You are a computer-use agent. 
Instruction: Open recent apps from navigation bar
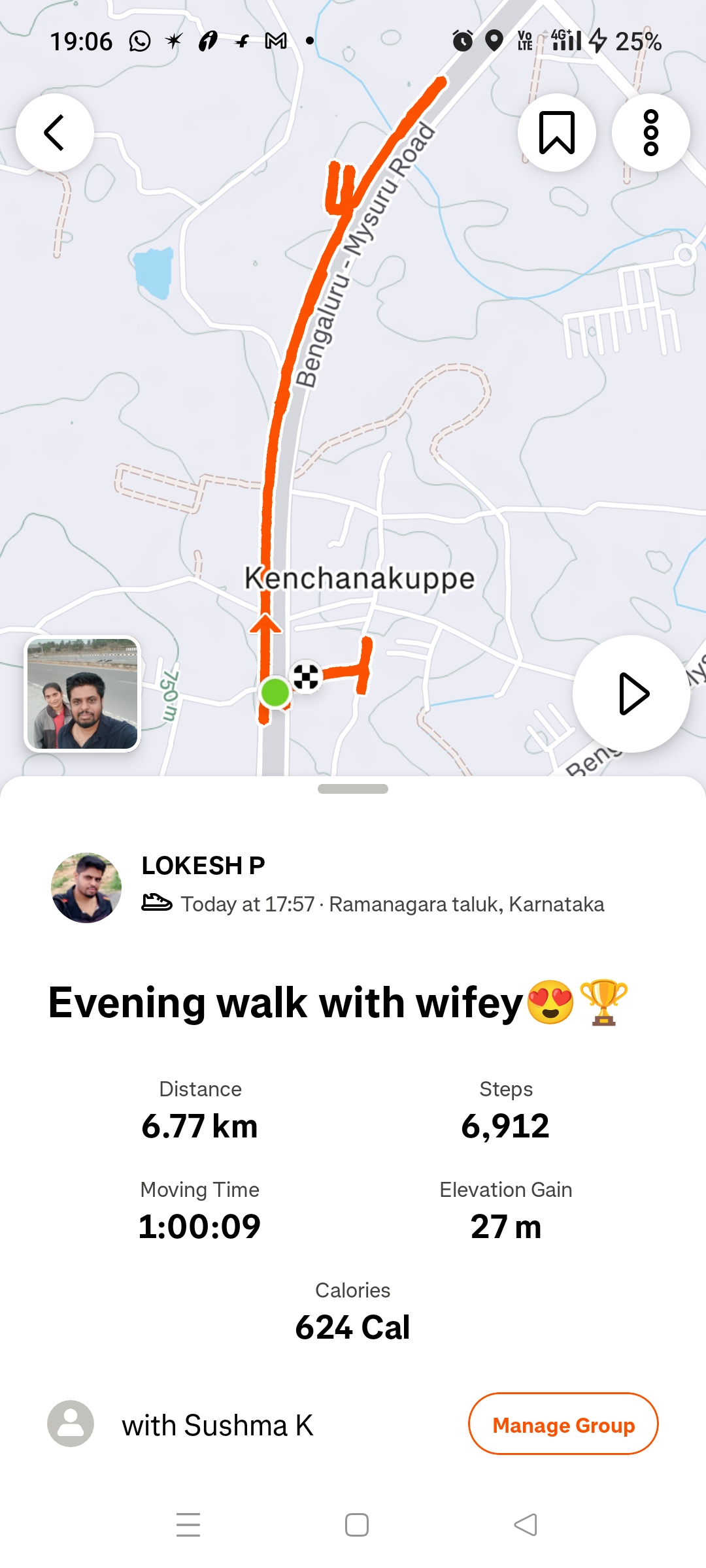coord(188,1525)
